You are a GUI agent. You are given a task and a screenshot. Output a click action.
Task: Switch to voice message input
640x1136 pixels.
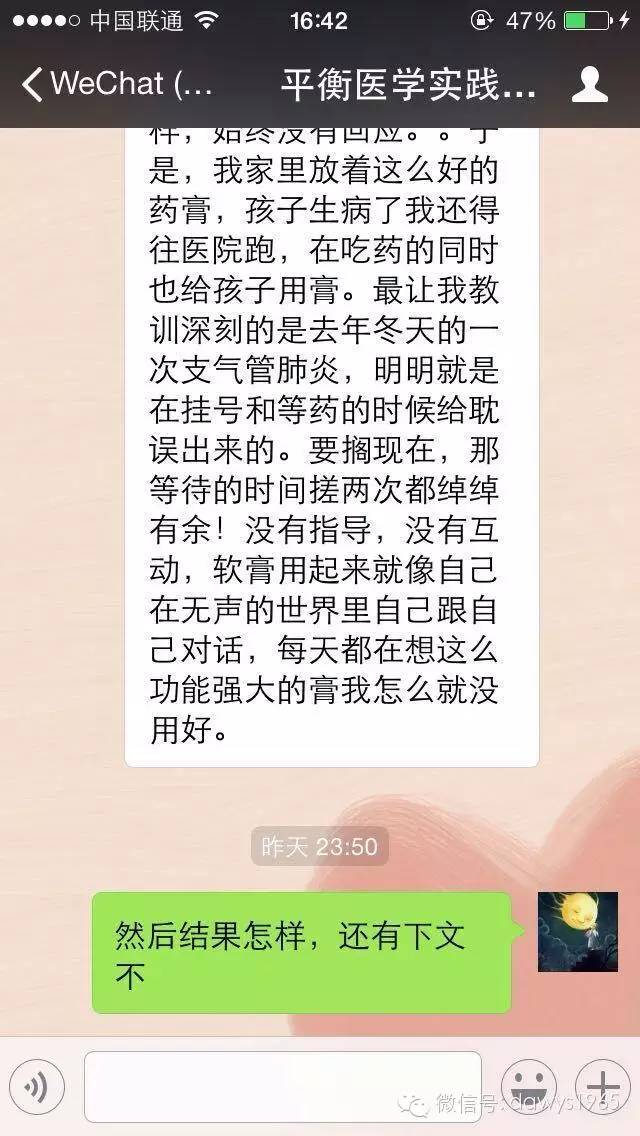(36, 1086)
